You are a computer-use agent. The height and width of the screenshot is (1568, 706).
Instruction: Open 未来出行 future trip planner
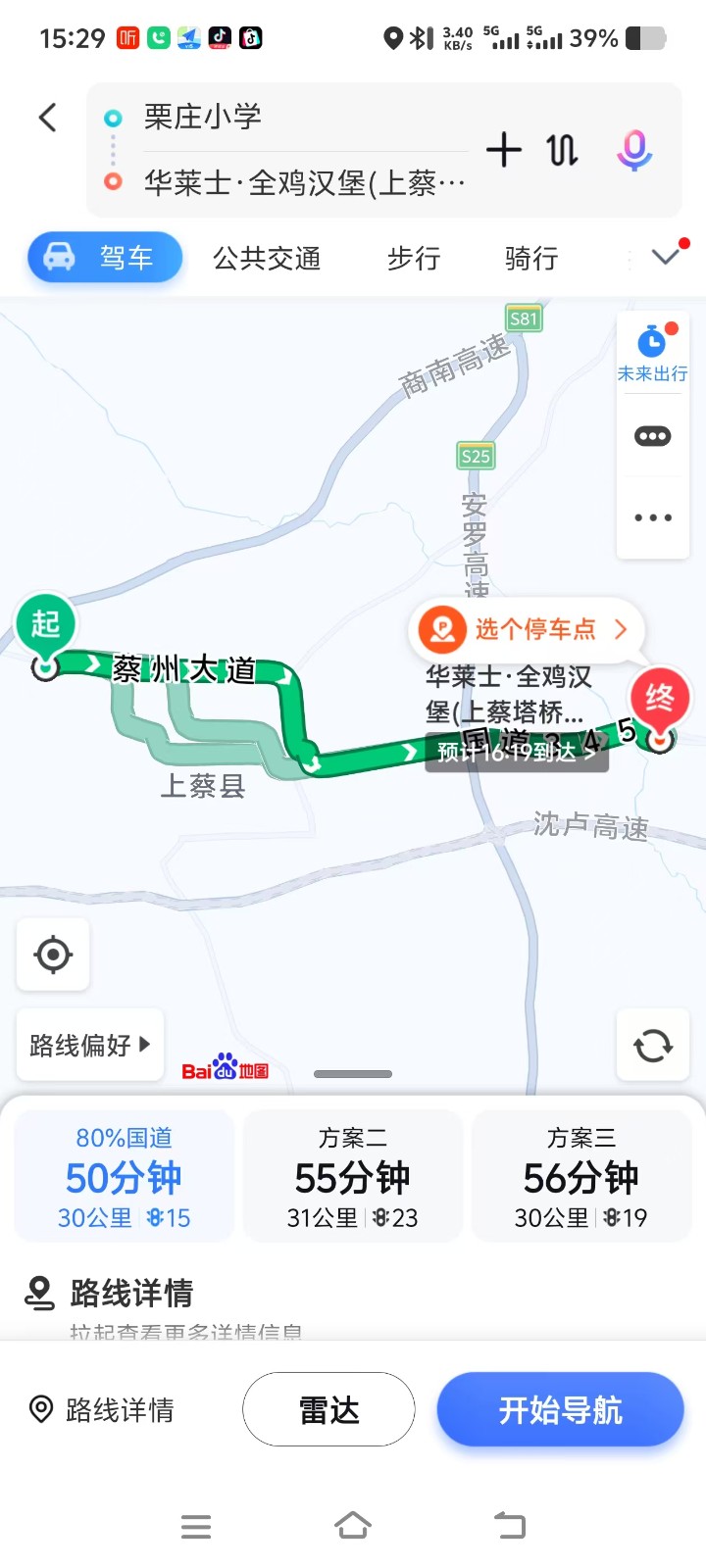coord(652,353)
